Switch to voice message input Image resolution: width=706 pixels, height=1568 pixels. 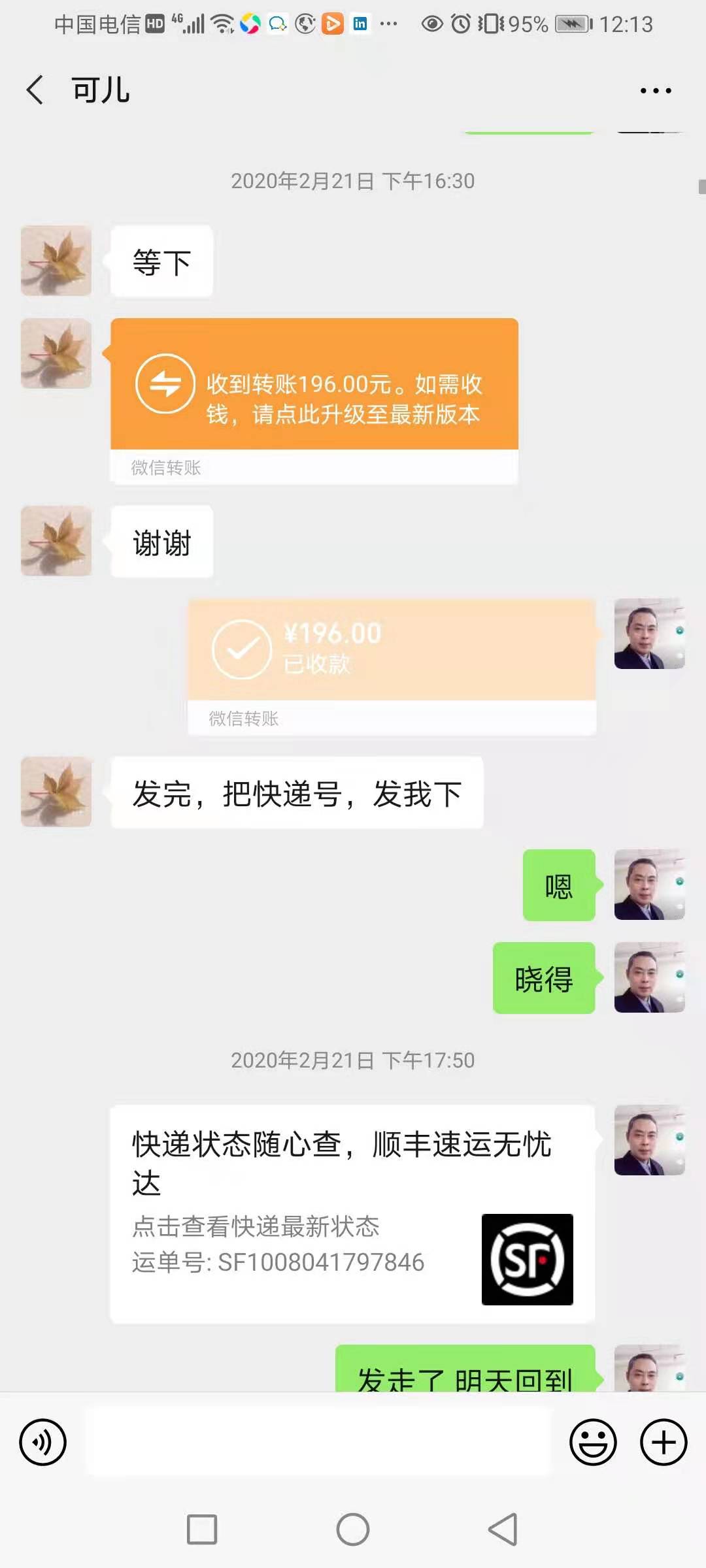(x=42, y=1442)
